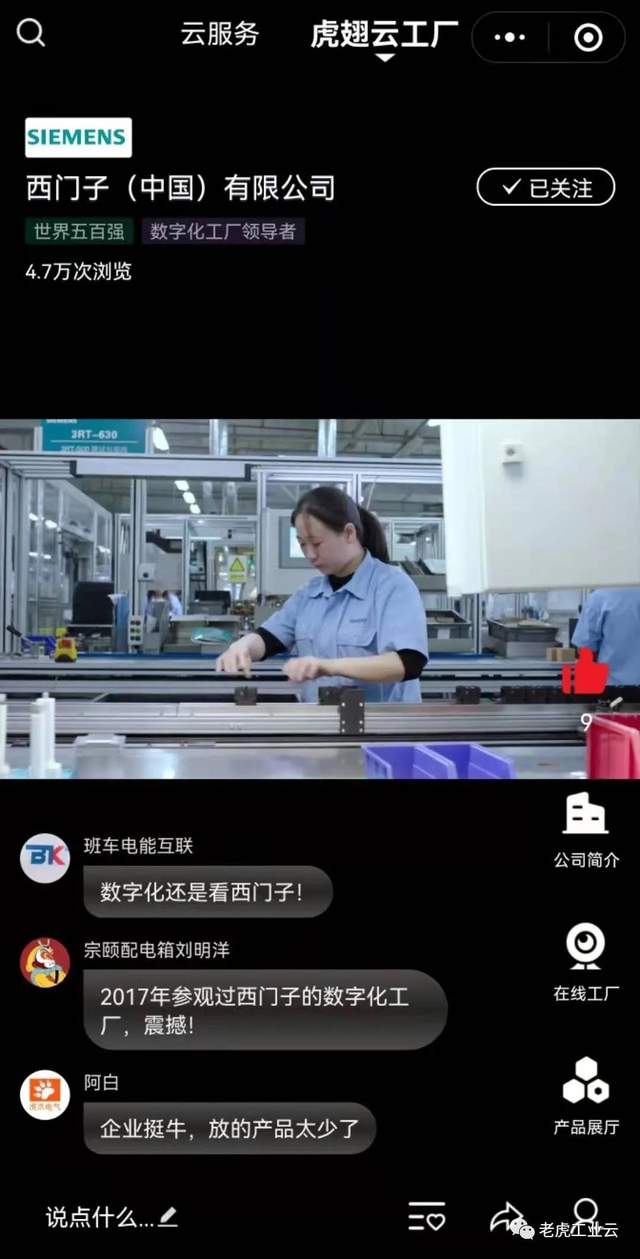The width and height of the screenshot is (640, 1259).
Task: Tap the 世界五百强 tag
Action: (79, 231)
